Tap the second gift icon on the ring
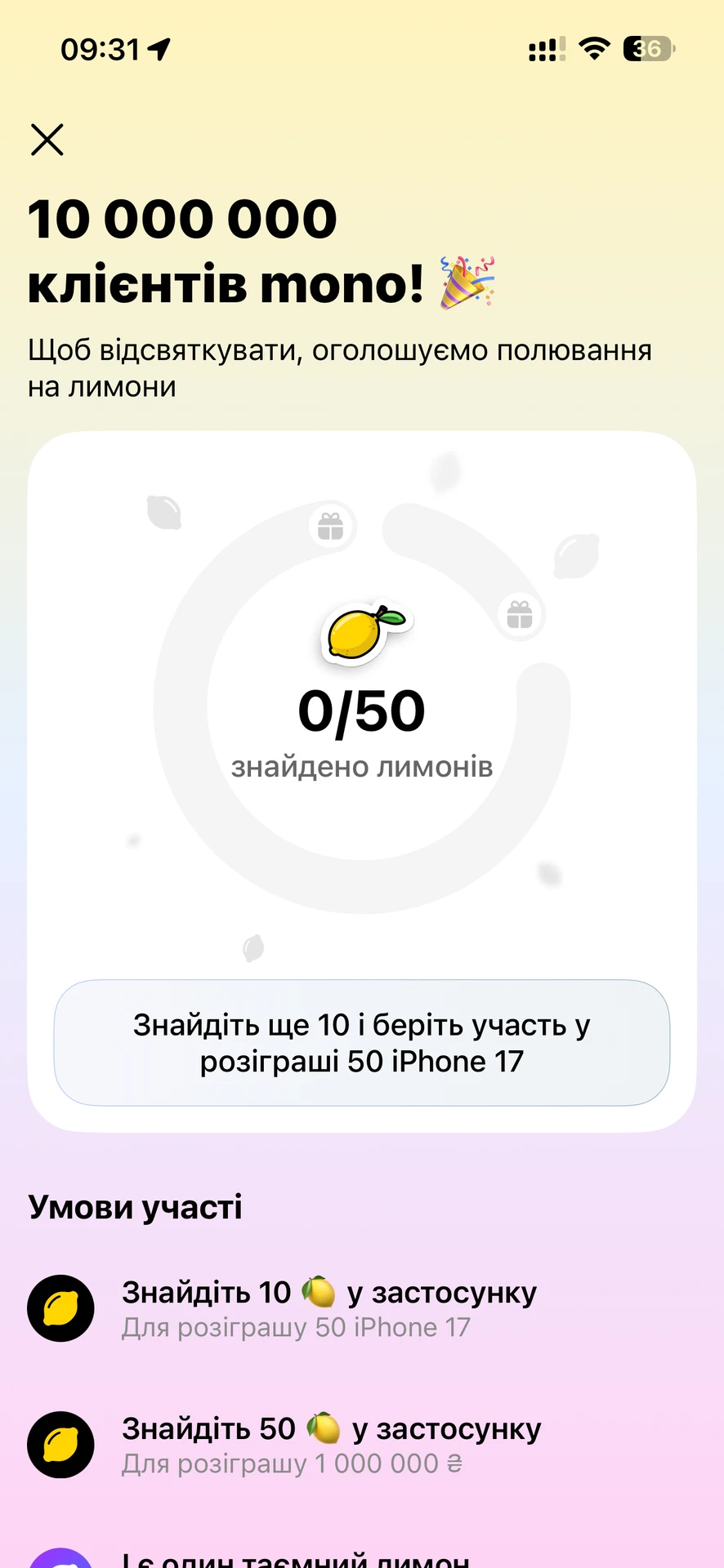 click(520, 614)
